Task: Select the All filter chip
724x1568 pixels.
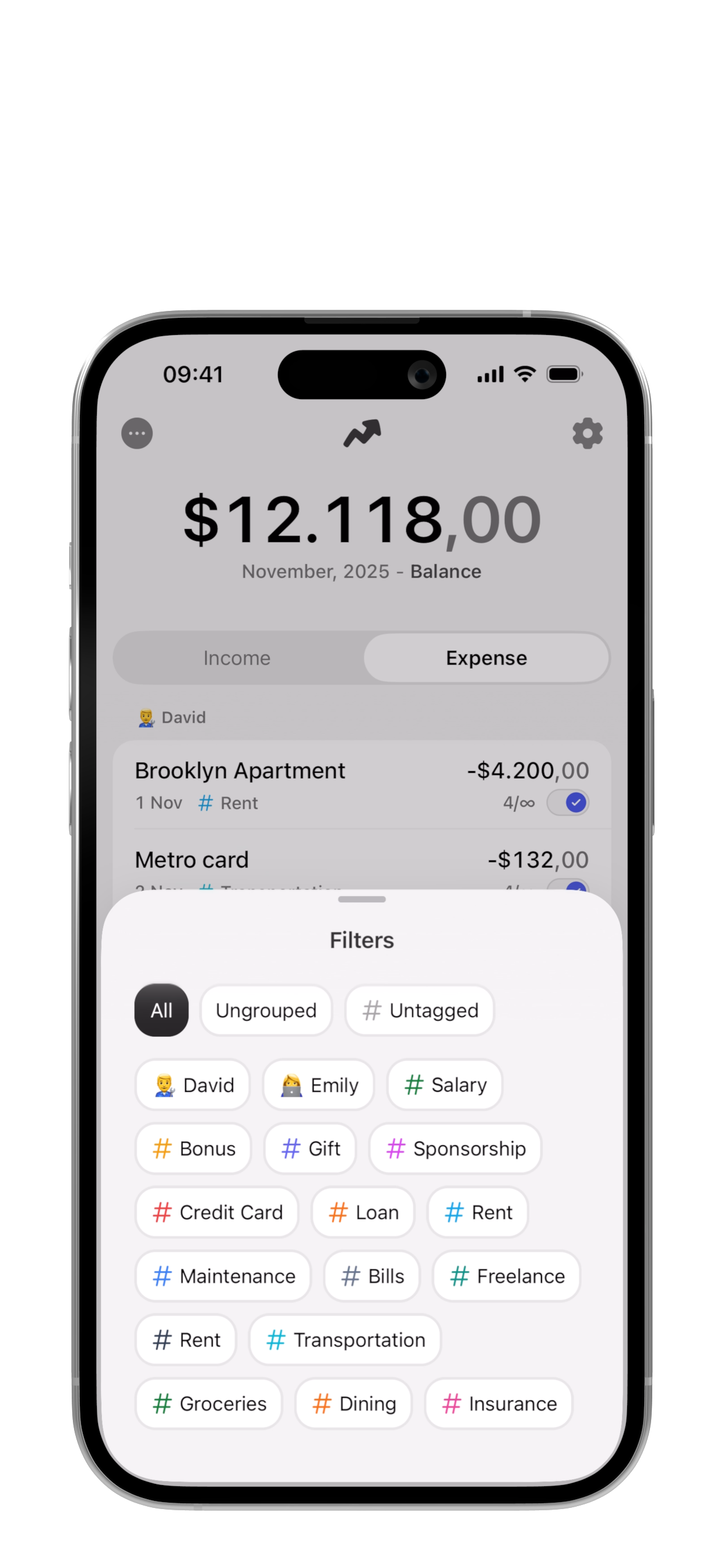Action: pyautogui.click(x=161, y=1010)
